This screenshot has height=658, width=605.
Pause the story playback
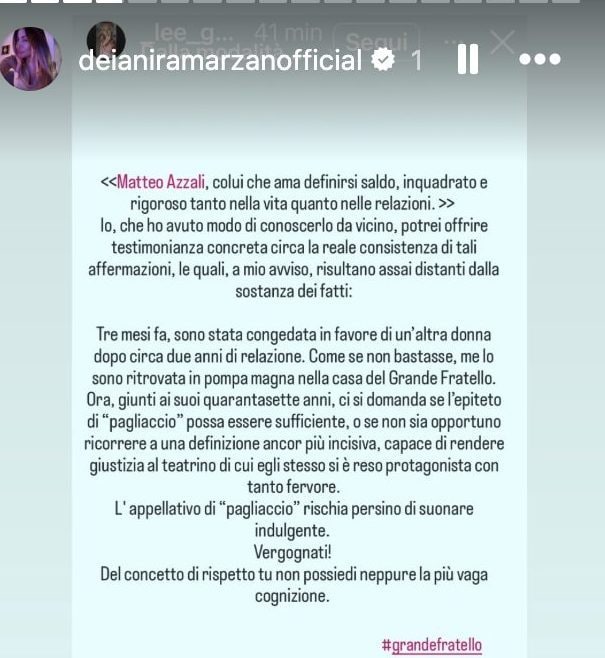tap(467, 60)
